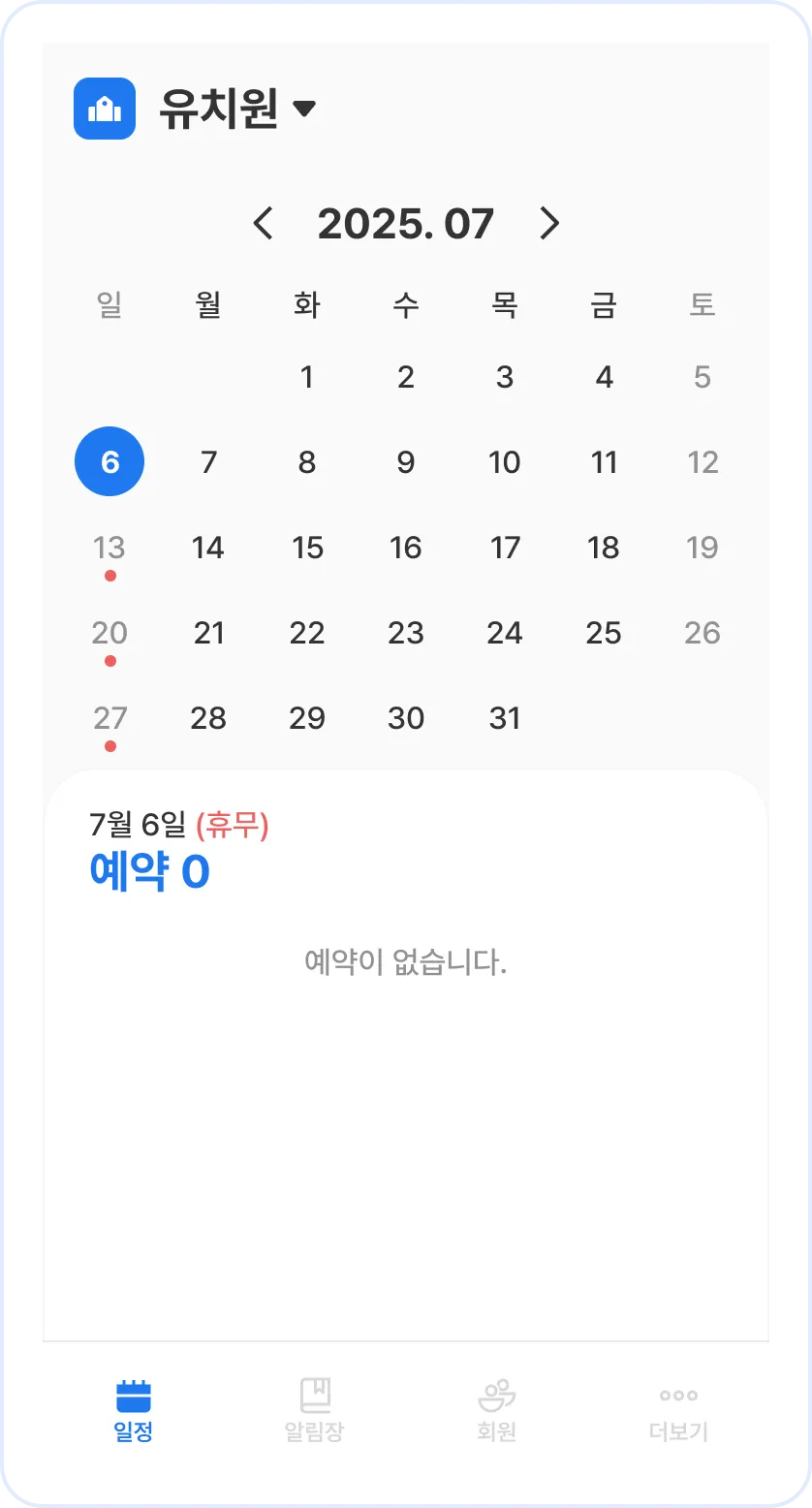Pick July 15 in the calendar
This screenshot has height=1508, width=812.
[x=307, y=548]
